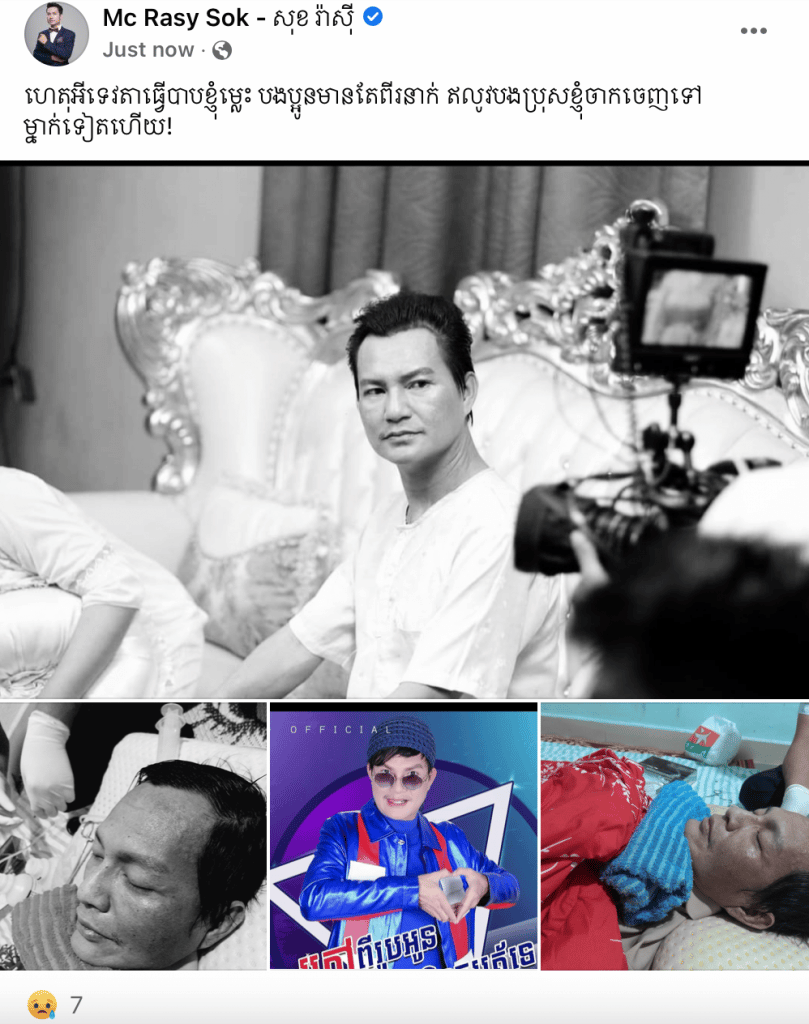Open the black-and-white bedside photo with gloved hand
This screenshot has width=809, height=1024.
(x=133, y=835)
